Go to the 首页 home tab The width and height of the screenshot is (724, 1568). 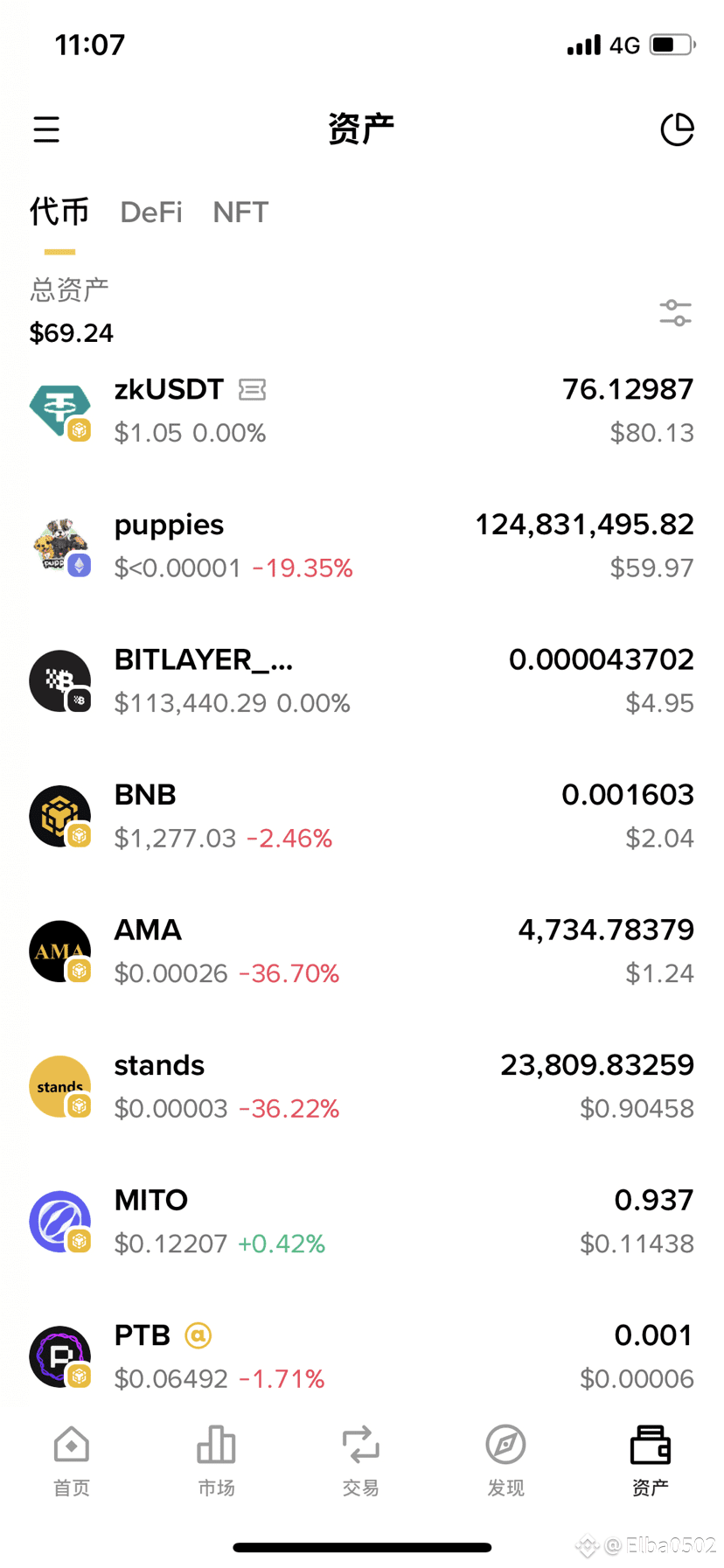click(x=72, y=1460)
